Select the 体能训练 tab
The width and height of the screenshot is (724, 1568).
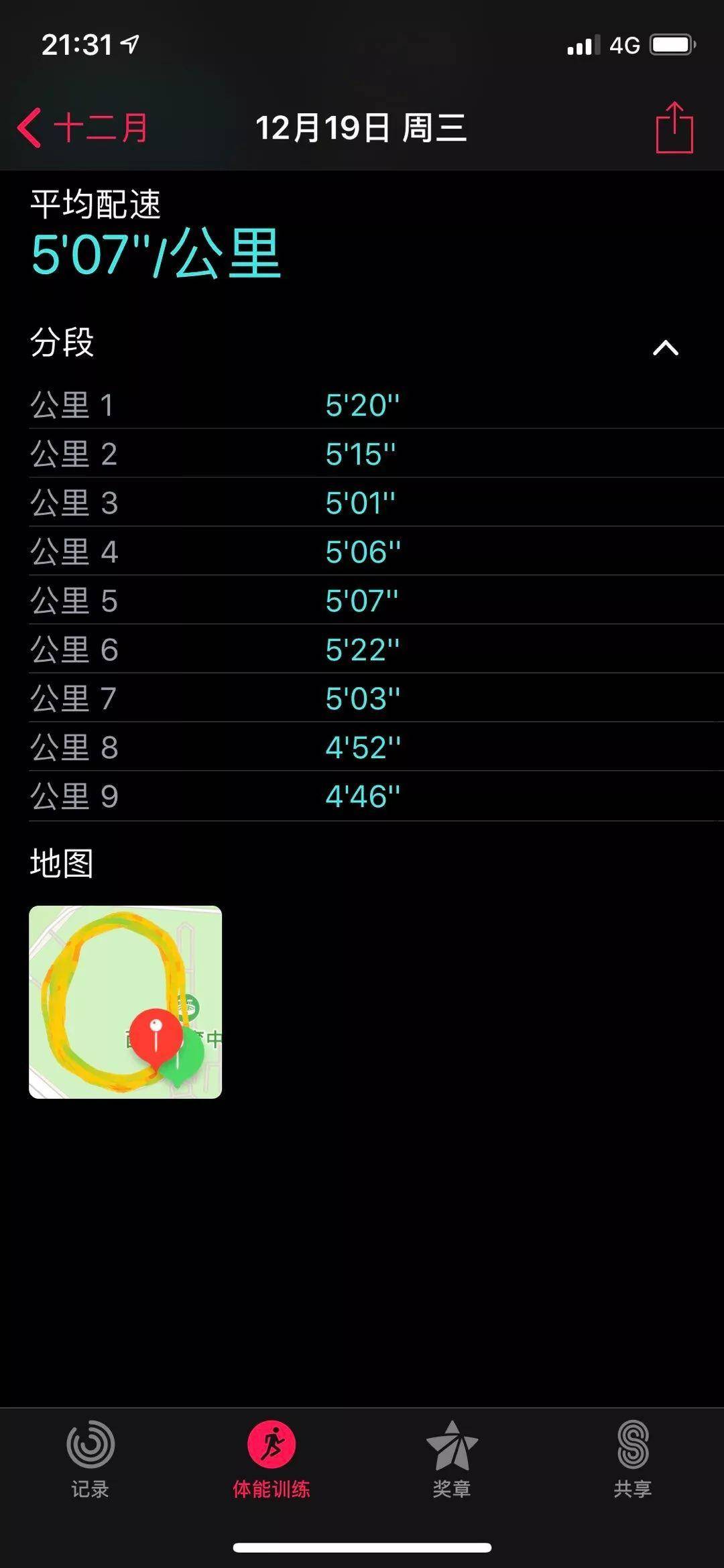pos(271,1459)
